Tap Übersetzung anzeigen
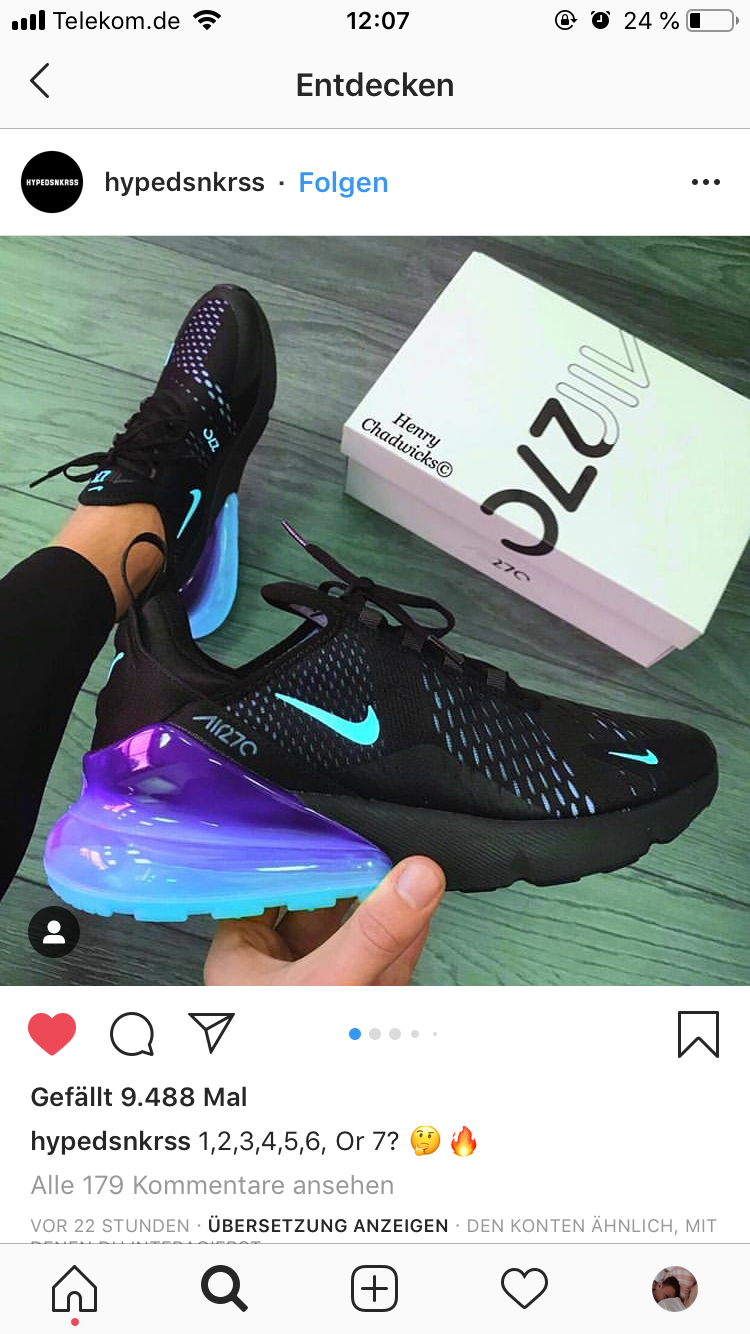 click(x=327, y=1226)
